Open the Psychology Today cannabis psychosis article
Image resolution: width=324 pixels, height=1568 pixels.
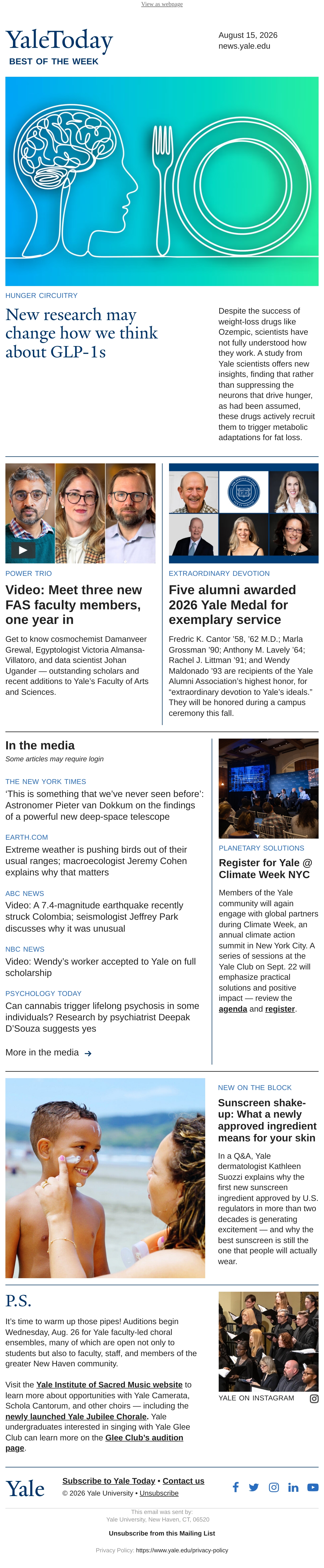click(102, 1017)
